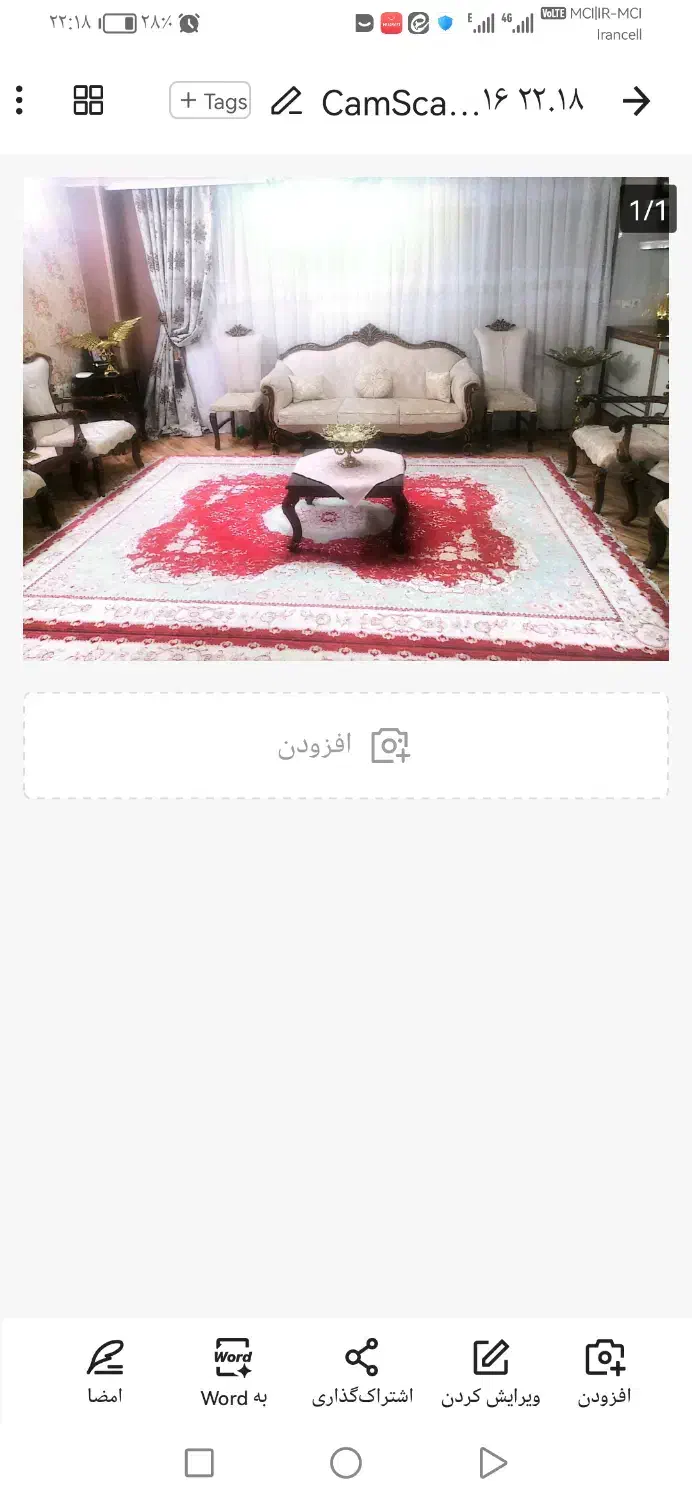Go to the home screen via circle button
Viewport: 692px width, 1500px height.
[x=346, y=1463]
